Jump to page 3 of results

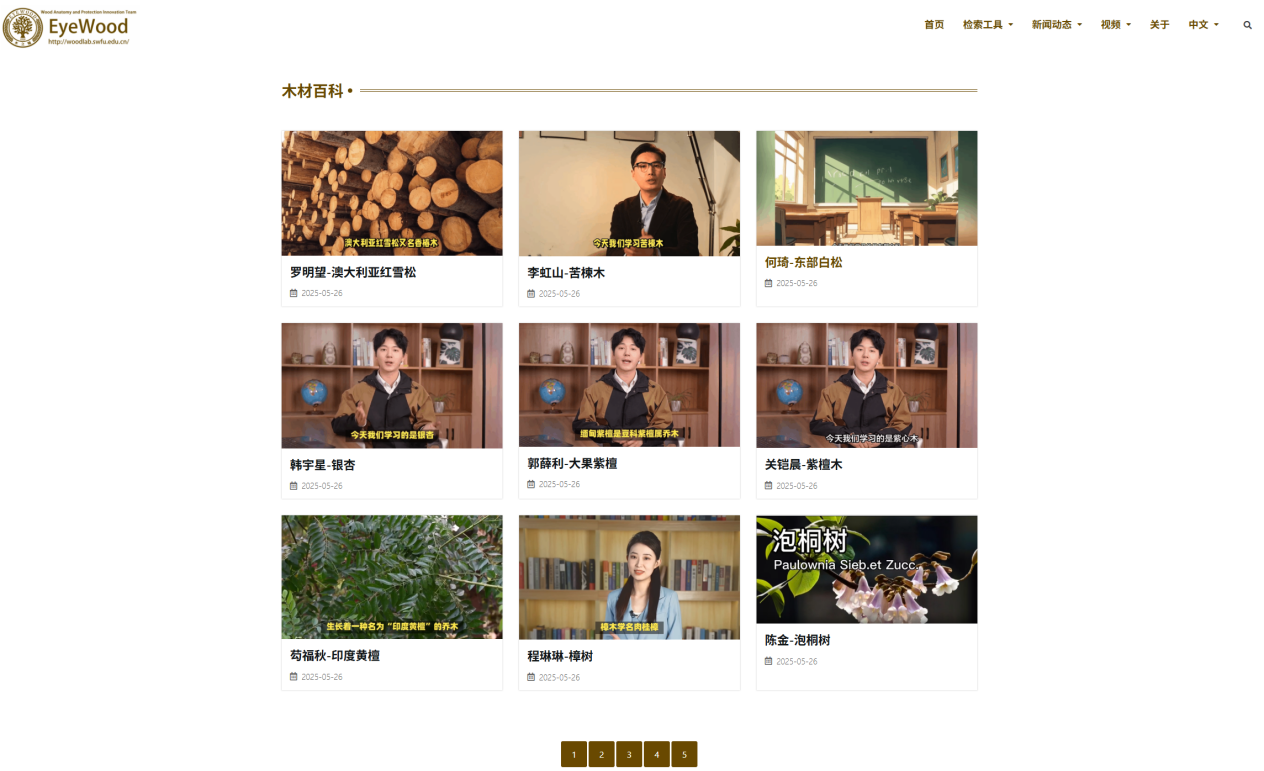(x=629, y=754)
